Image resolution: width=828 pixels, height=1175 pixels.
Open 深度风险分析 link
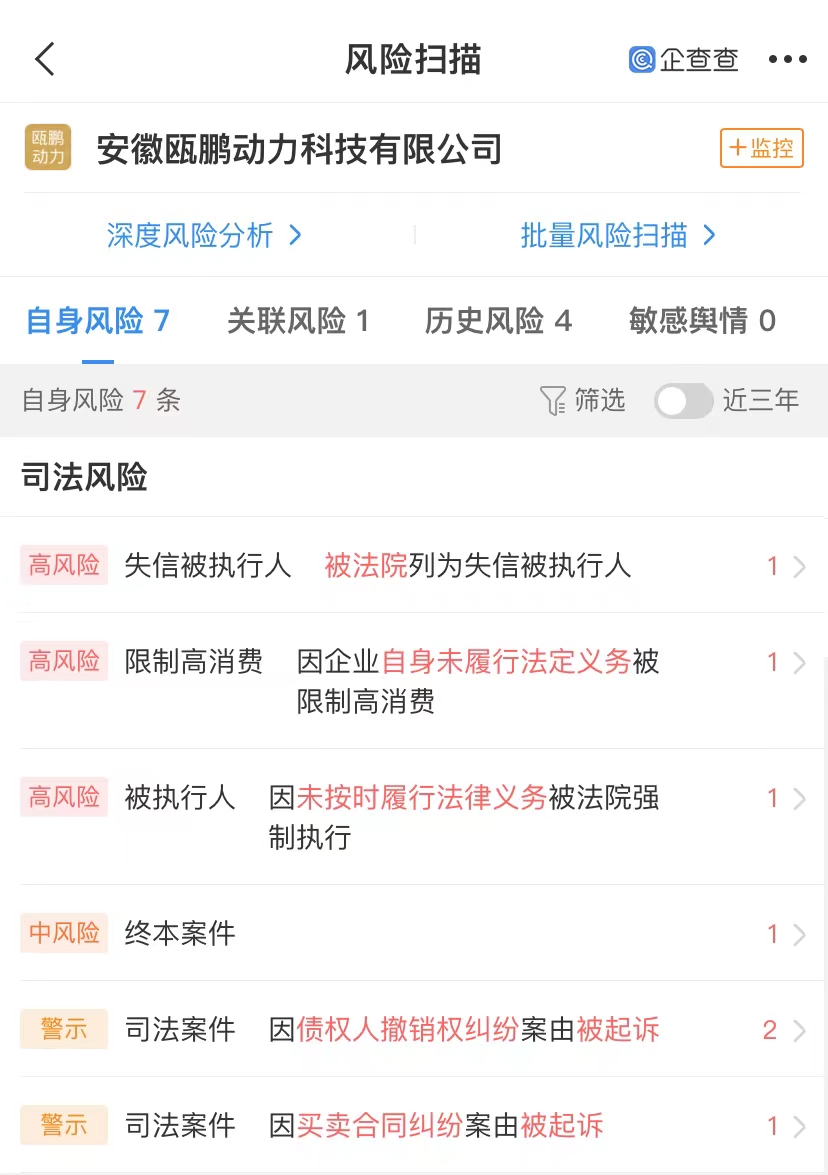tap(204, 236)
